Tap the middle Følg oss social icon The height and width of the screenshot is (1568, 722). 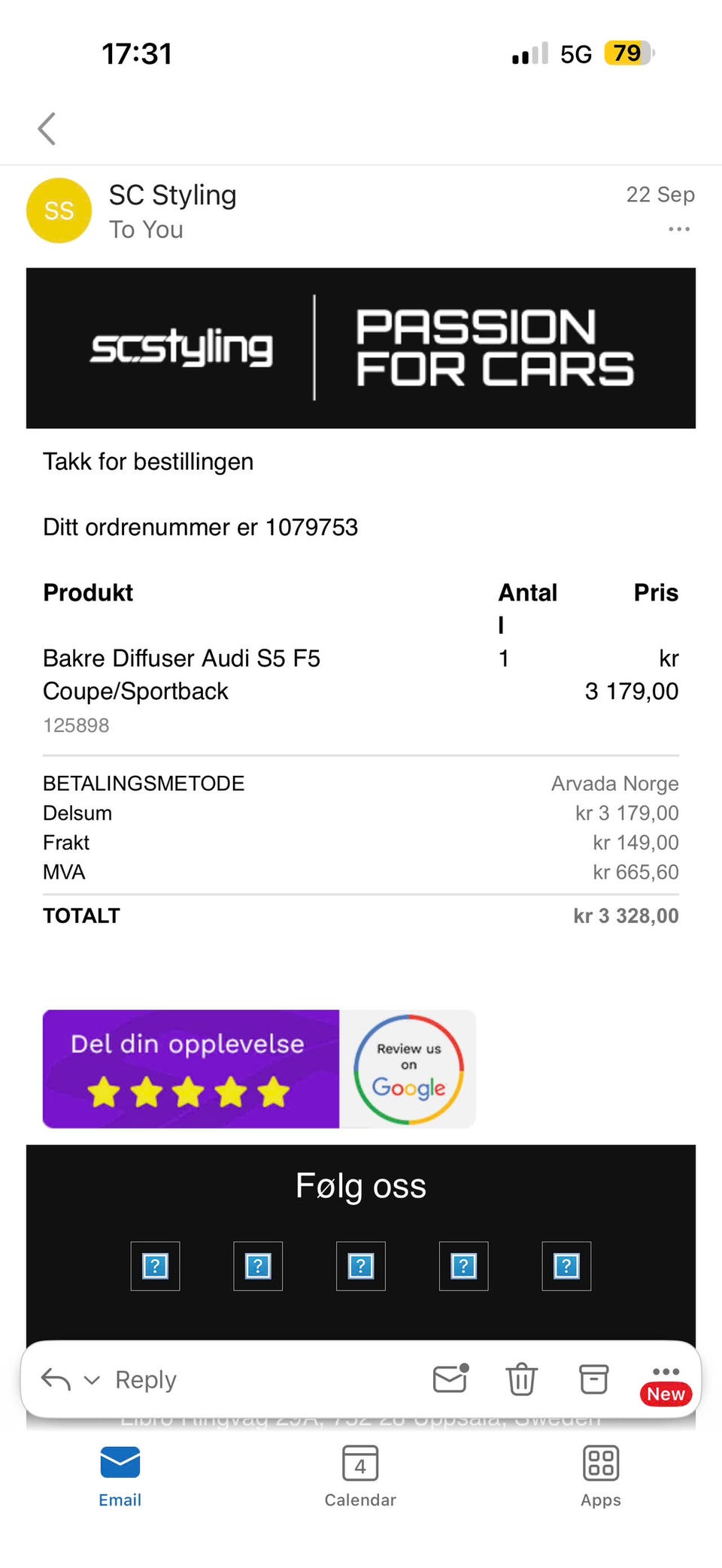(x=360, y=1266)
